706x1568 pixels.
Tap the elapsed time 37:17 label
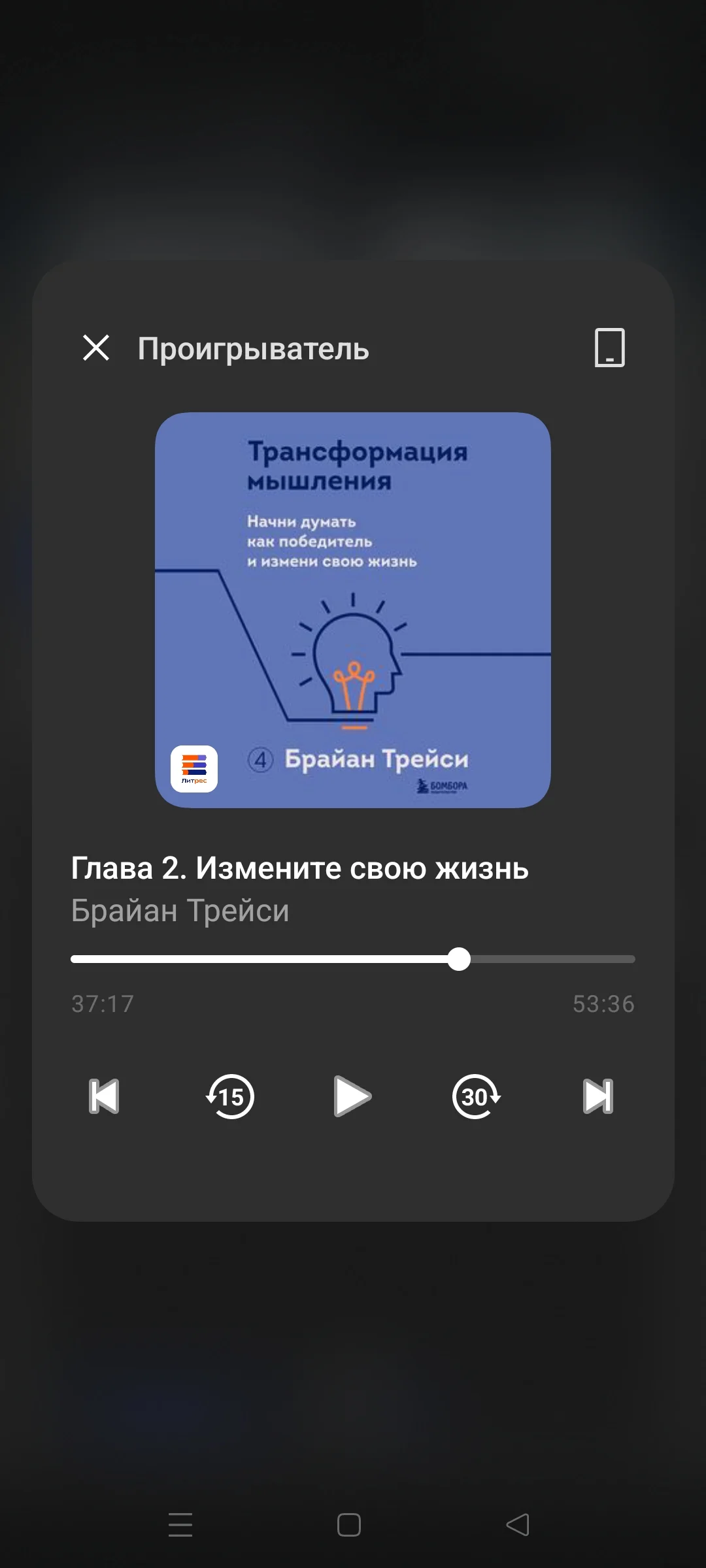pos(102,1004)
